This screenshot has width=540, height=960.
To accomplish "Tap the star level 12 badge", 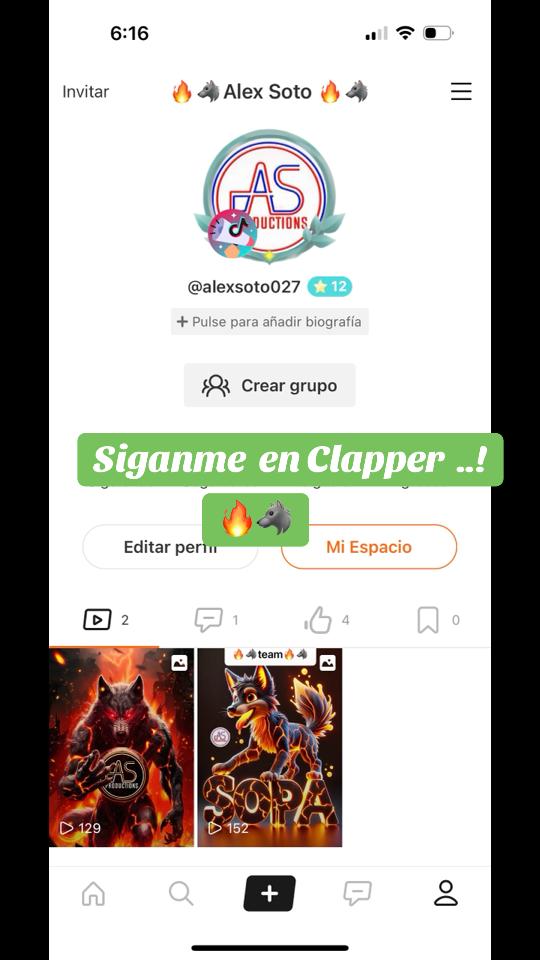I will click(329, 287).
